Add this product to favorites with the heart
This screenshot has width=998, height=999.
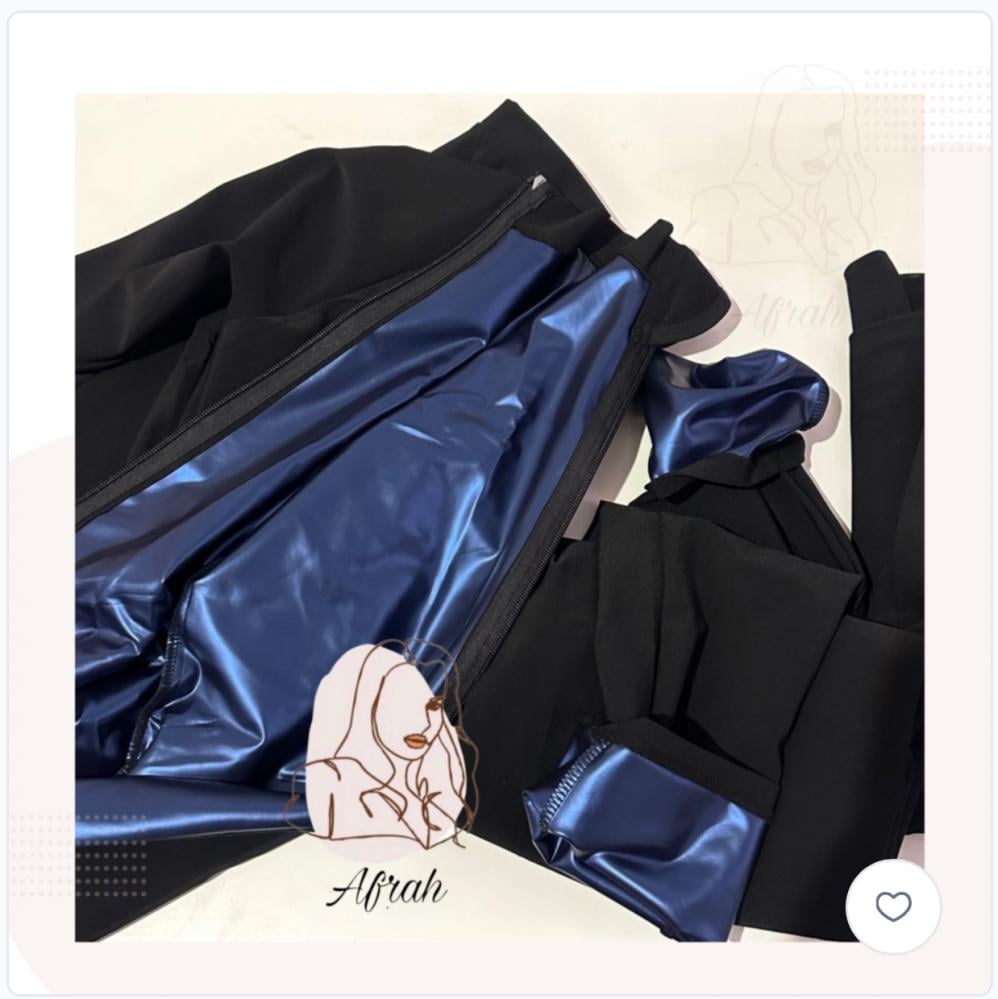893,907
